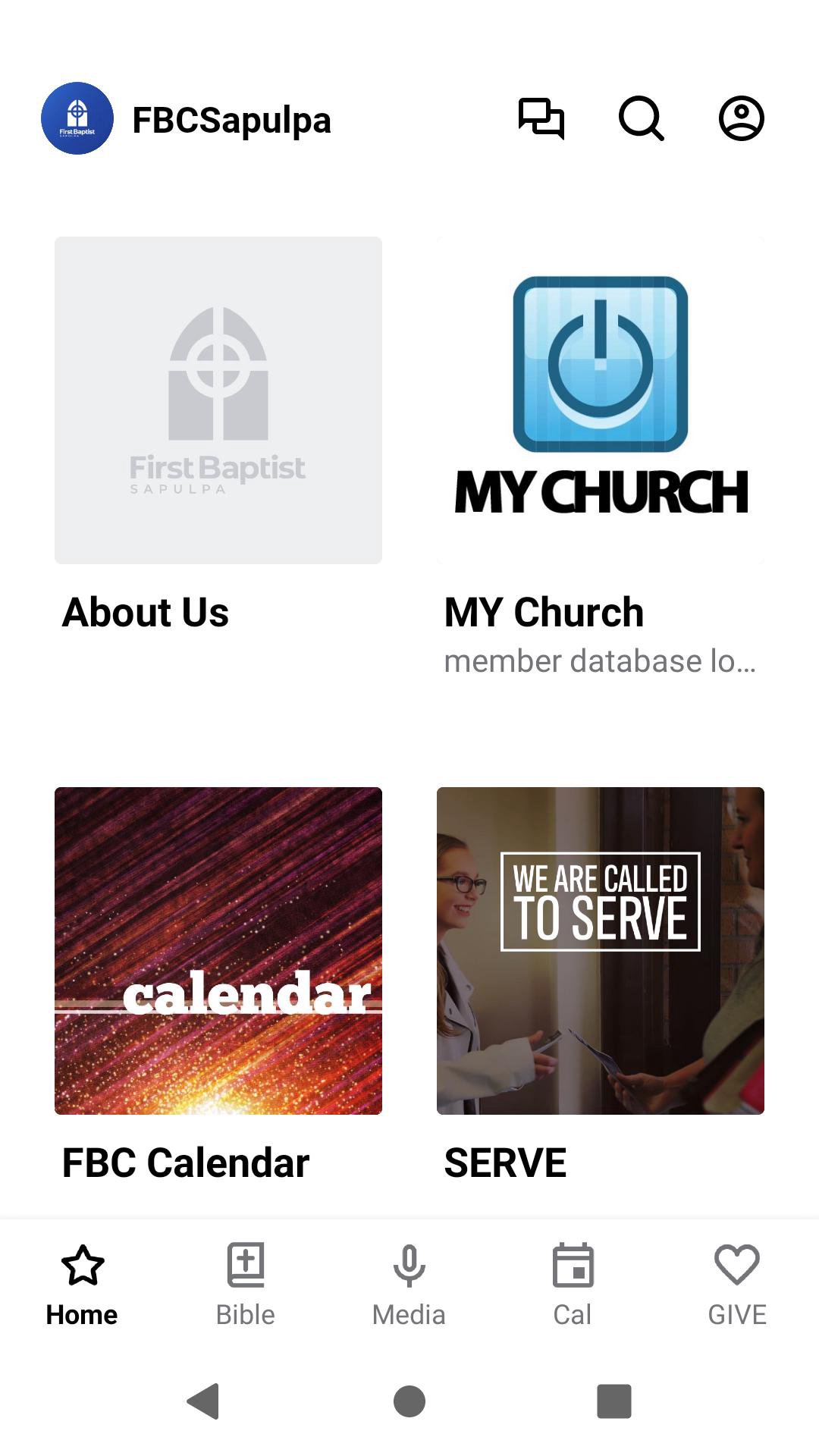Image resolution: width=819 pixels, height=1456 pixels.
Task: Open the messages chat icon
Action: click(541, 118)
